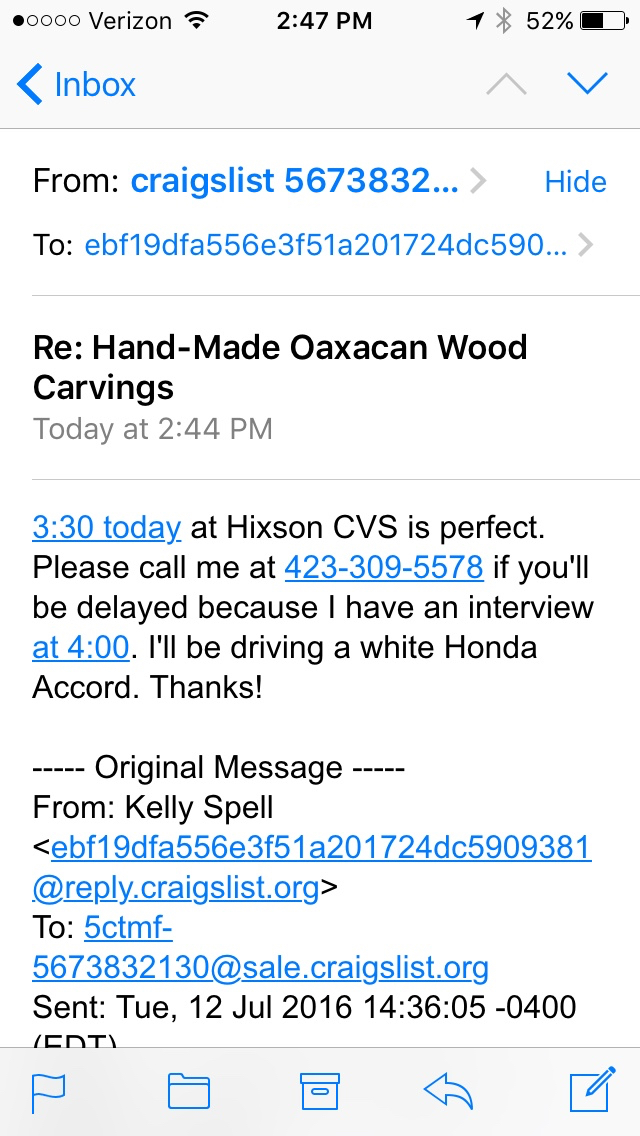Screen dimensions: 640x1136
Task: Go to the next message arrow
Action: [x=587, y=85]
